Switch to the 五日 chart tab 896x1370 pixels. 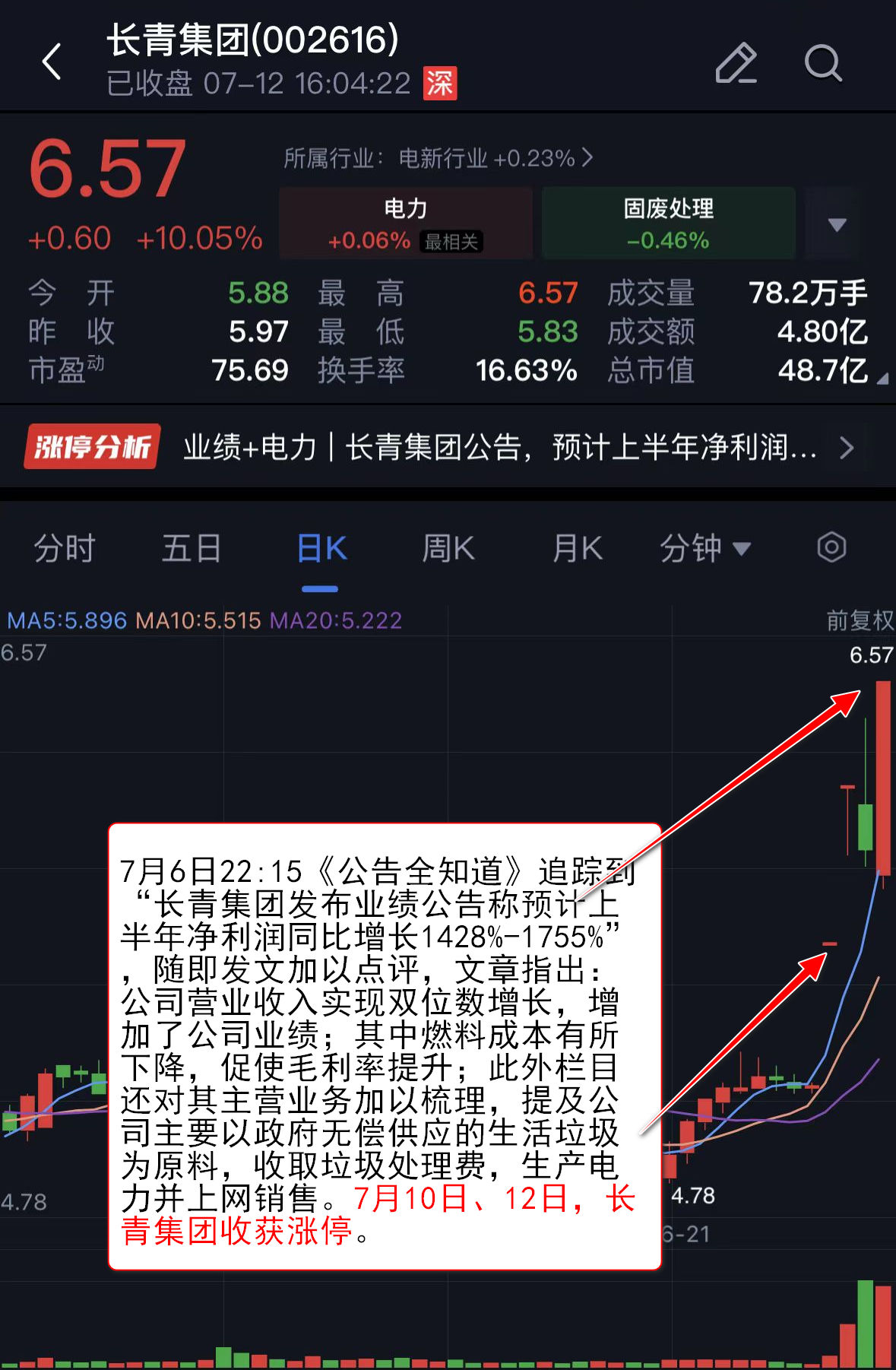click(192, 548)
